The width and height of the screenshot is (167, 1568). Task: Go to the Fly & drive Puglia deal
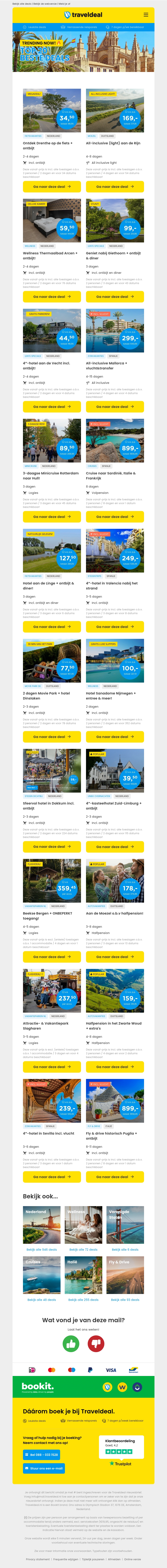coord(115,1177)
